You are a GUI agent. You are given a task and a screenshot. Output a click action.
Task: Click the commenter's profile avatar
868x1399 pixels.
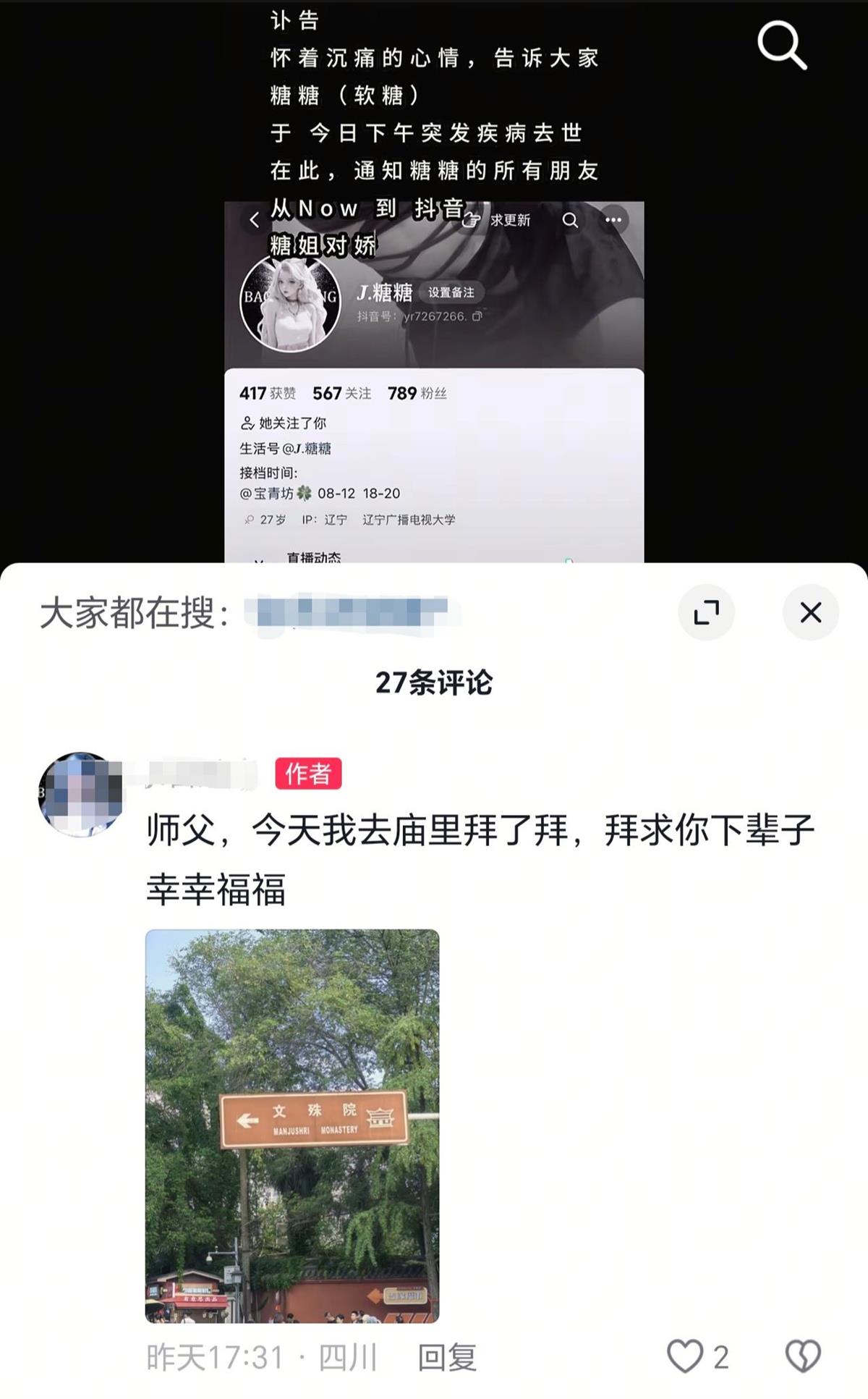coord(81,784)
